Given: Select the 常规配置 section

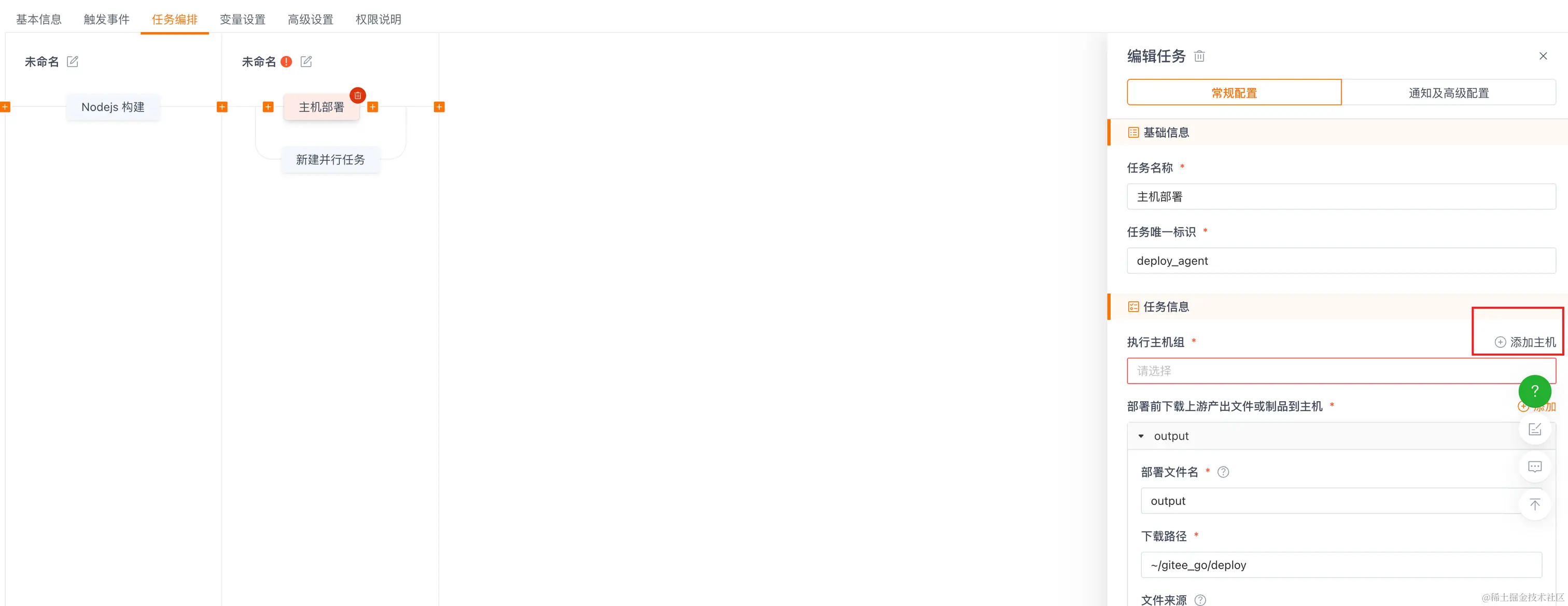Looking at the screenshot, I should point(1234,93).
